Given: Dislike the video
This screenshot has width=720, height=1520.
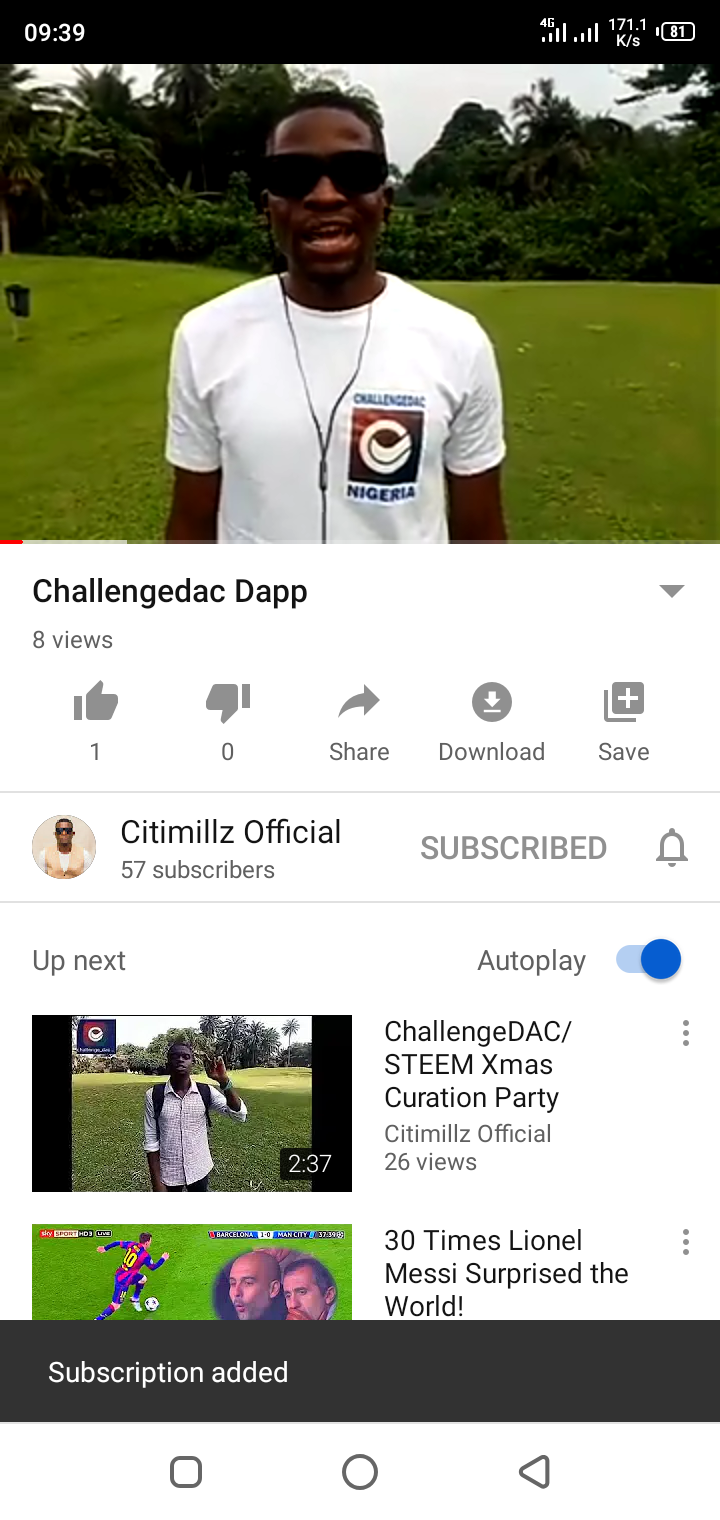Looking at the screenshot, I should (227, 702).
